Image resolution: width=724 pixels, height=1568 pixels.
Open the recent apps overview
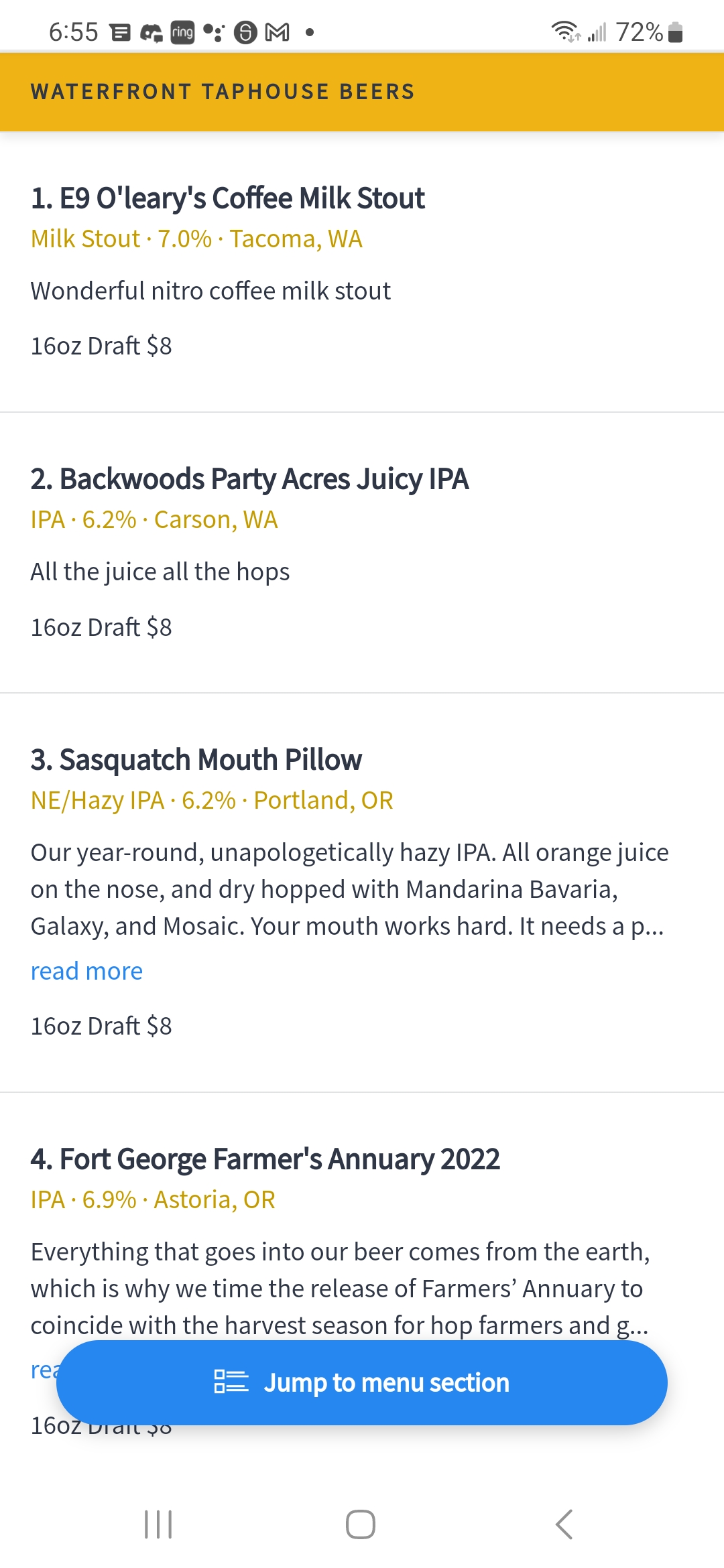(x=159, y=1524)
